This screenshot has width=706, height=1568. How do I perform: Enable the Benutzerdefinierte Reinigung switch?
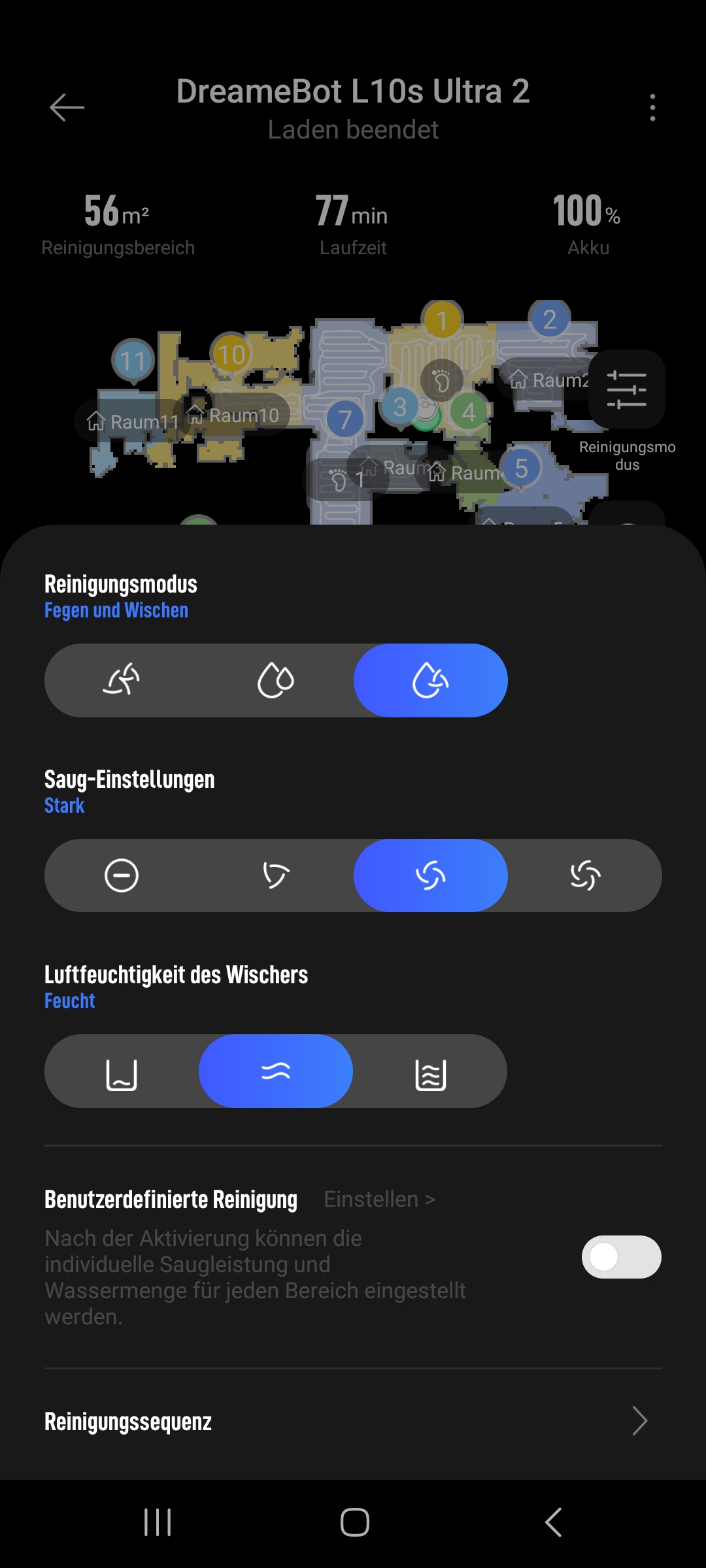coord(622,1257)
